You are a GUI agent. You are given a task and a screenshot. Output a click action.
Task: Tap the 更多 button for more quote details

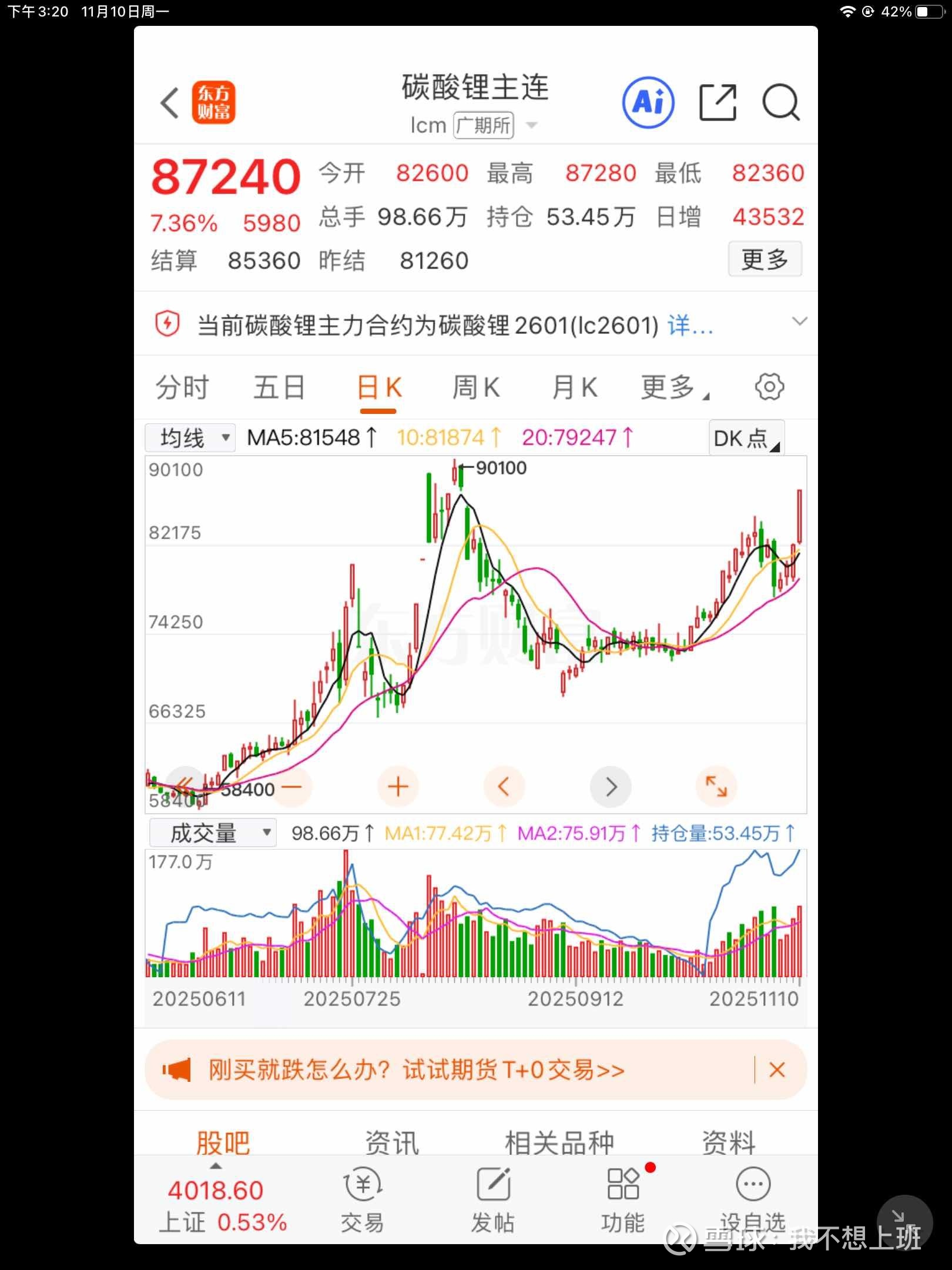click(765, 259)
